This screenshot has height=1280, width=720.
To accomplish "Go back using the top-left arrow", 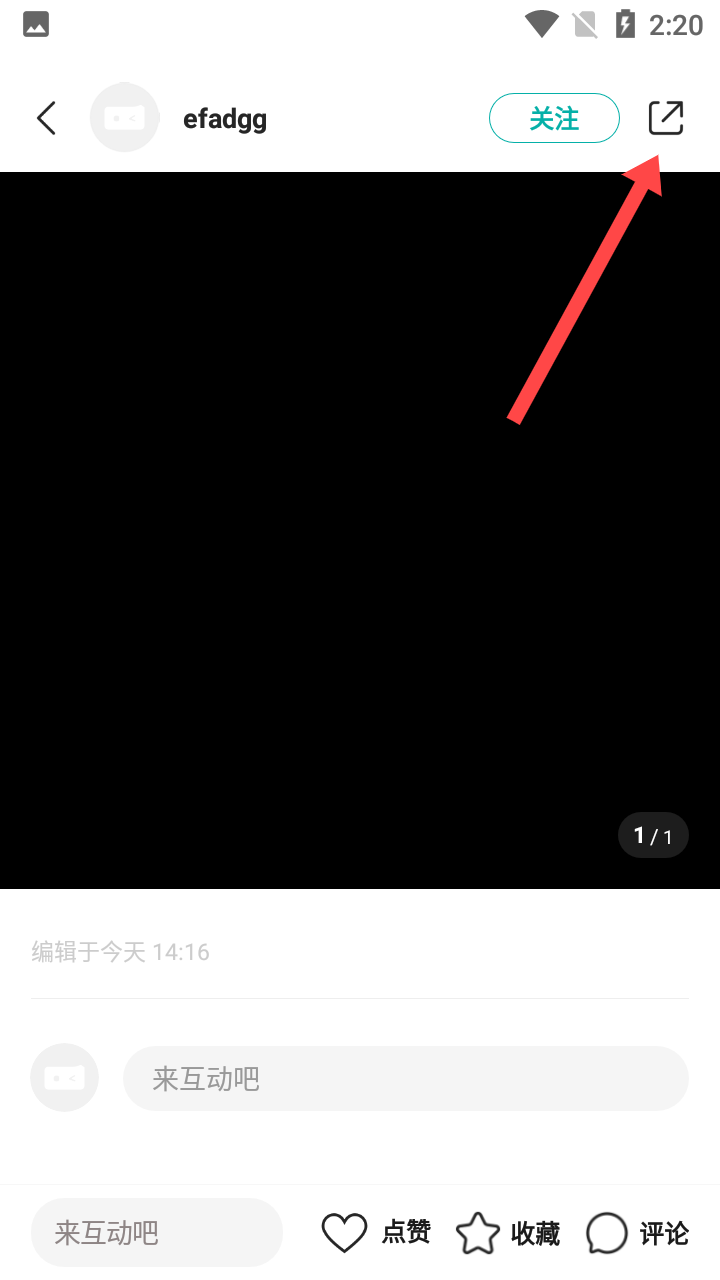I will pyautogui.click(x=46, y=118).
